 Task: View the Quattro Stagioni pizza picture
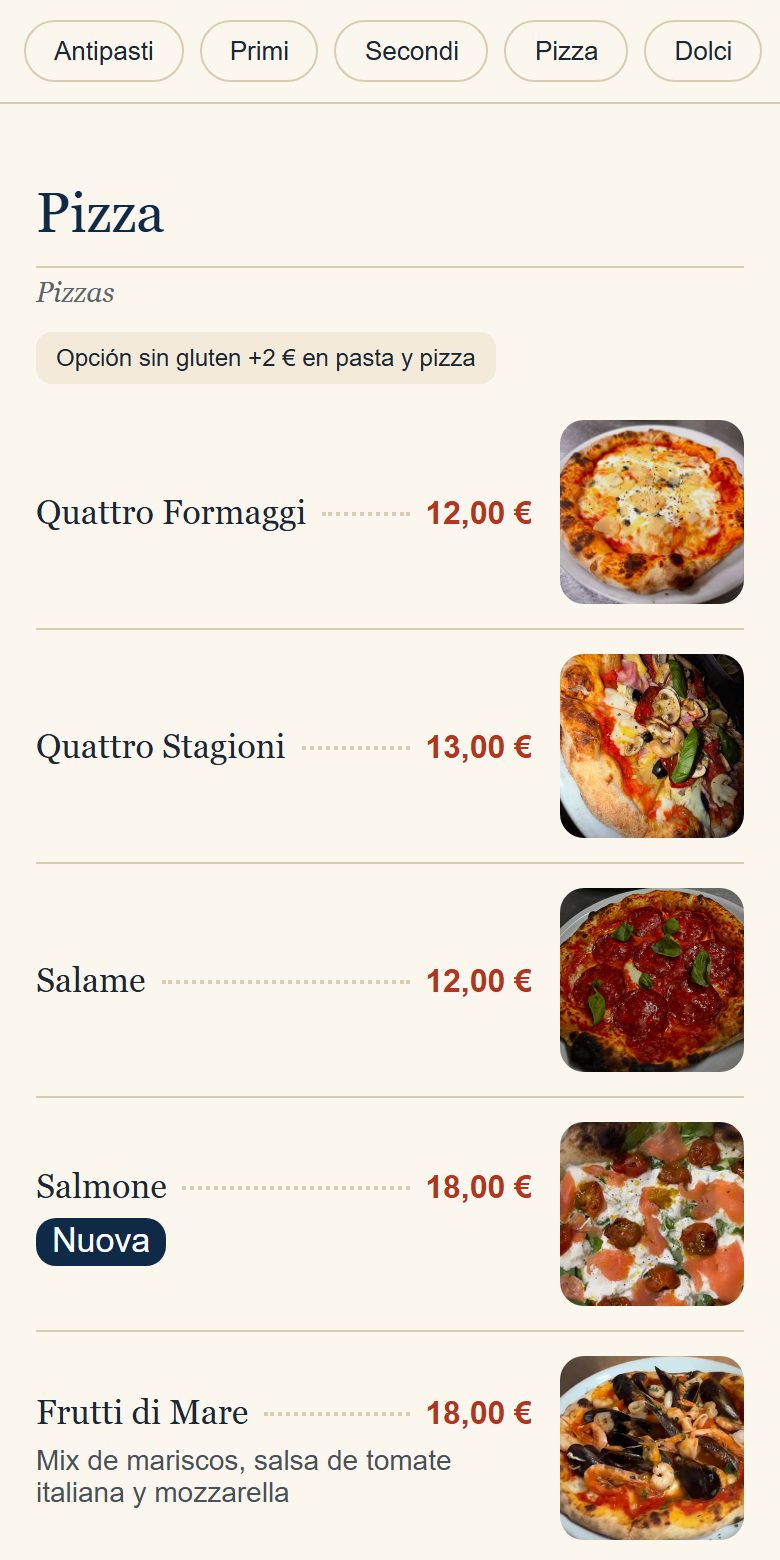tap(652, 746)
